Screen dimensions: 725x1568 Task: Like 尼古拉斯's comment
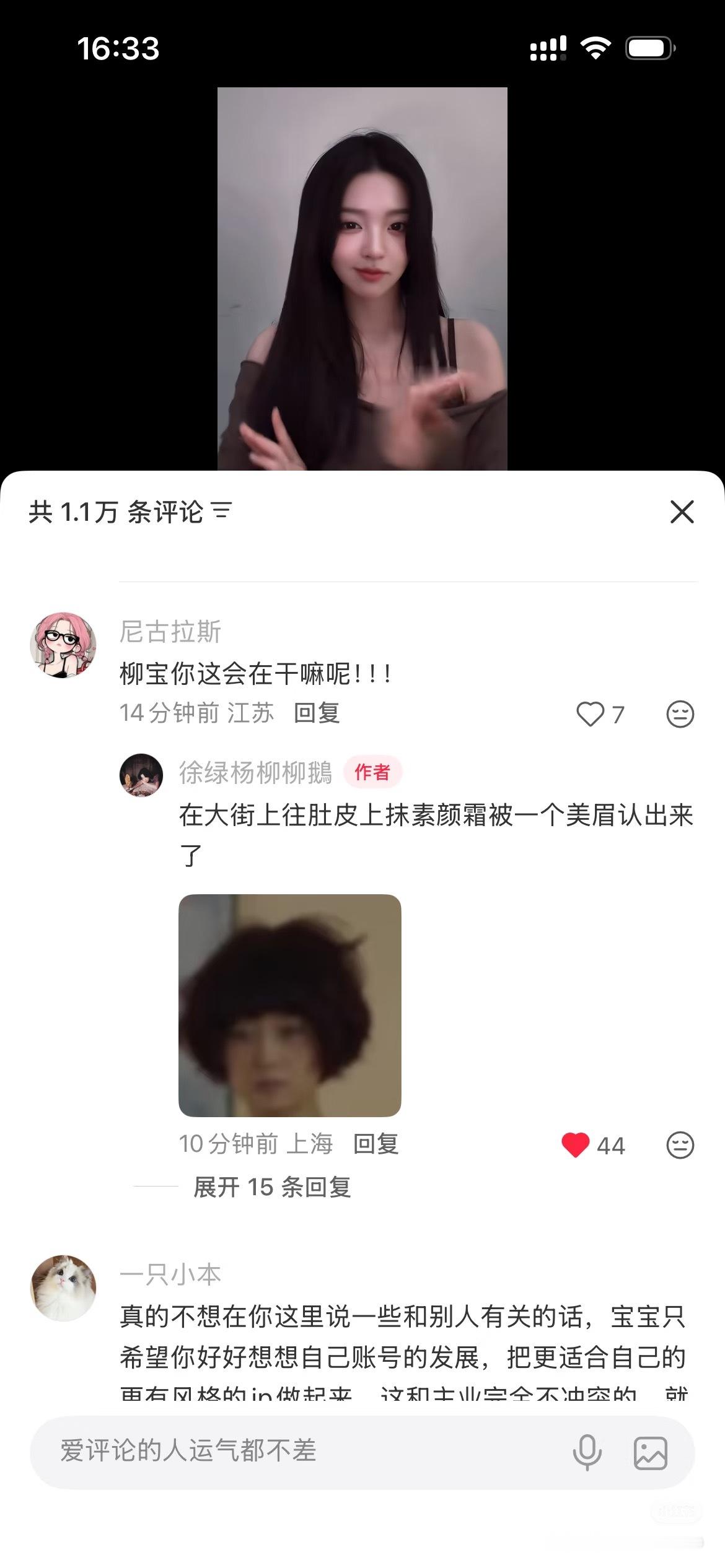pos(590,714)
